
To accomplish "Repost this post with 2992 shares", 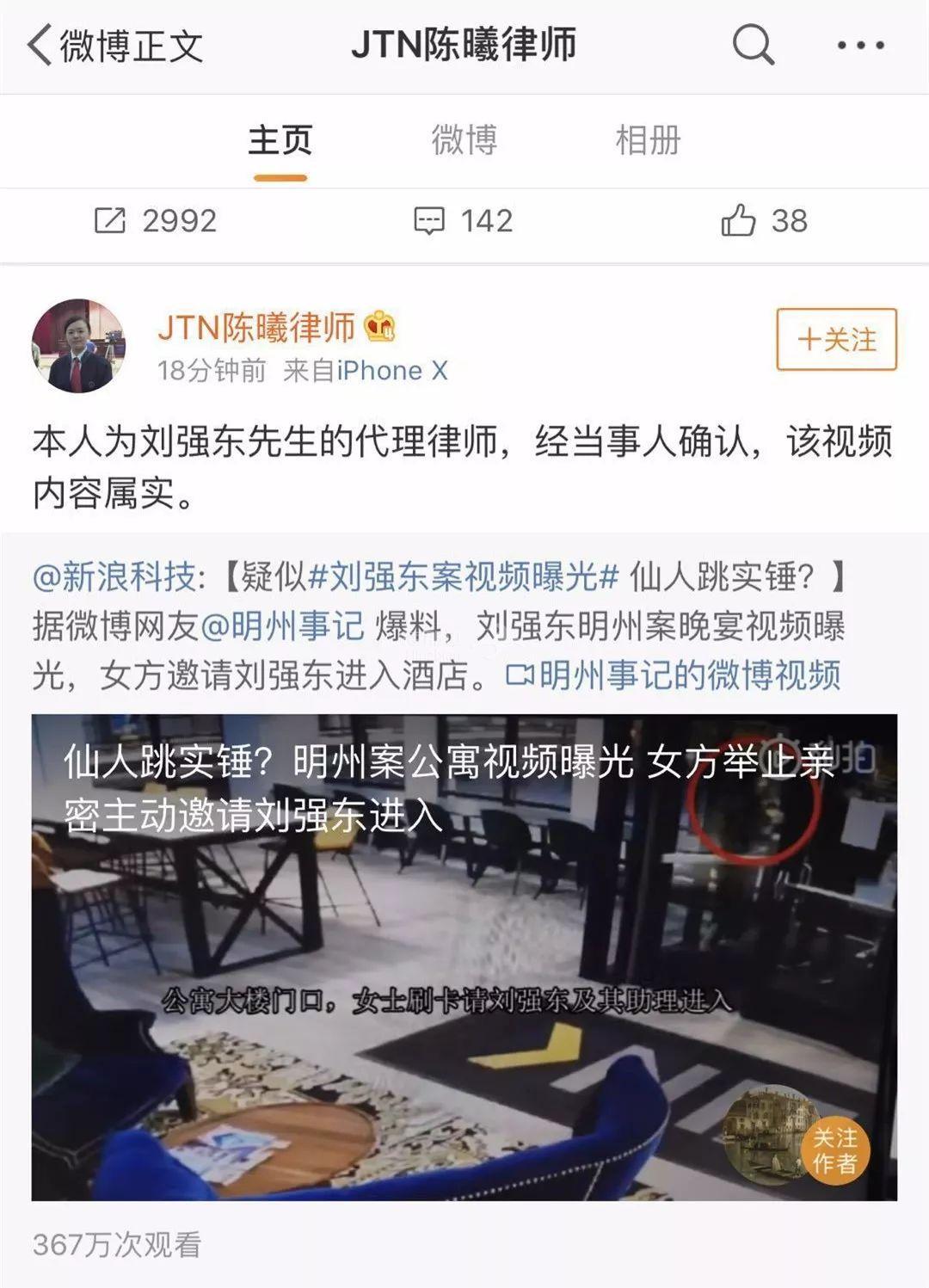I will [x=155, y=221].
